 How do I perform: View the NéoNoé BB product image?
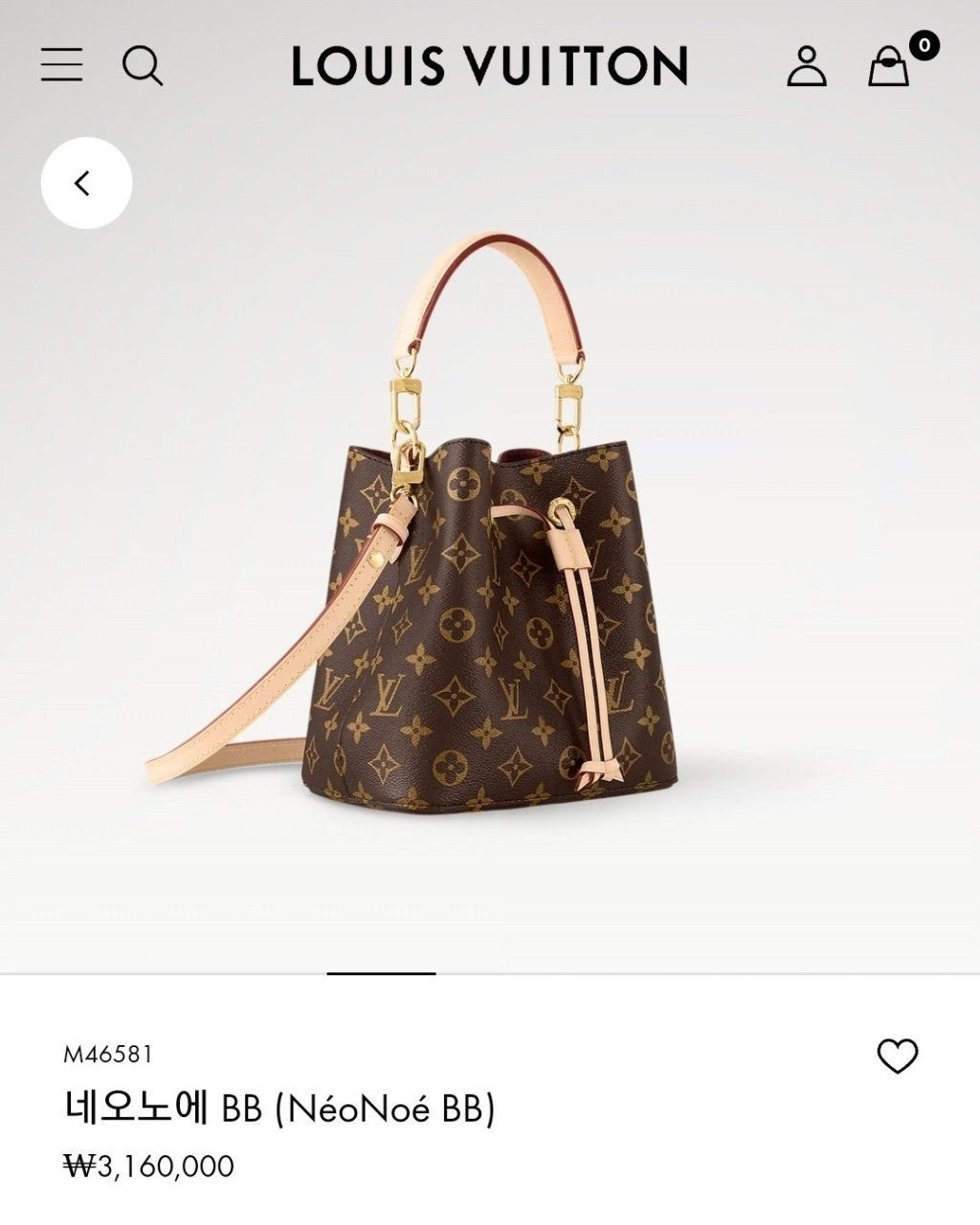coord(489,555)
